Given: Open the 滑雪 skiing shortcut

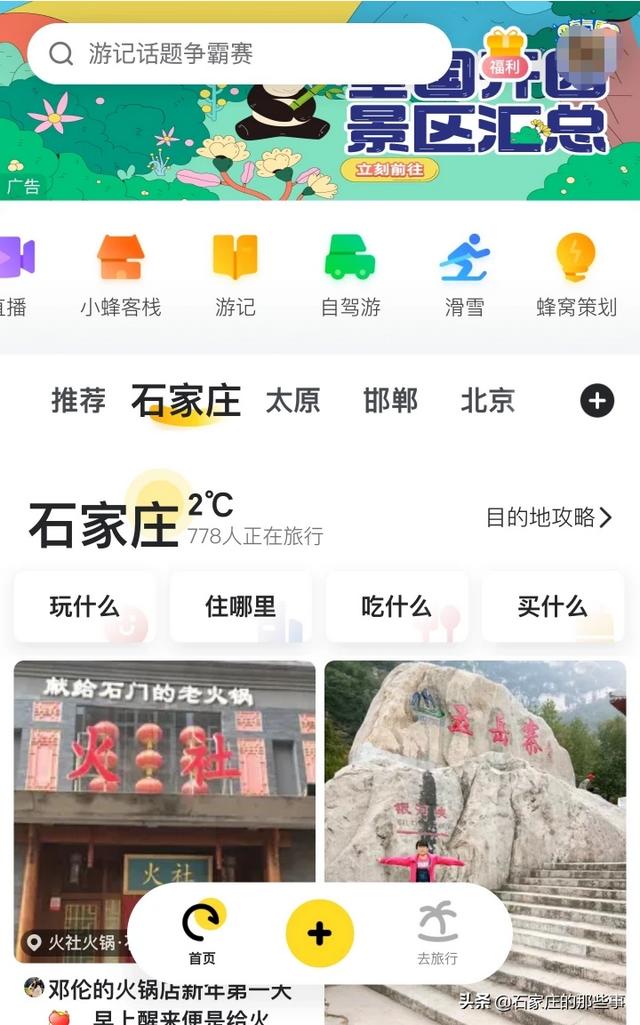Looking at the screenshot, I should (x=464, y=275).
